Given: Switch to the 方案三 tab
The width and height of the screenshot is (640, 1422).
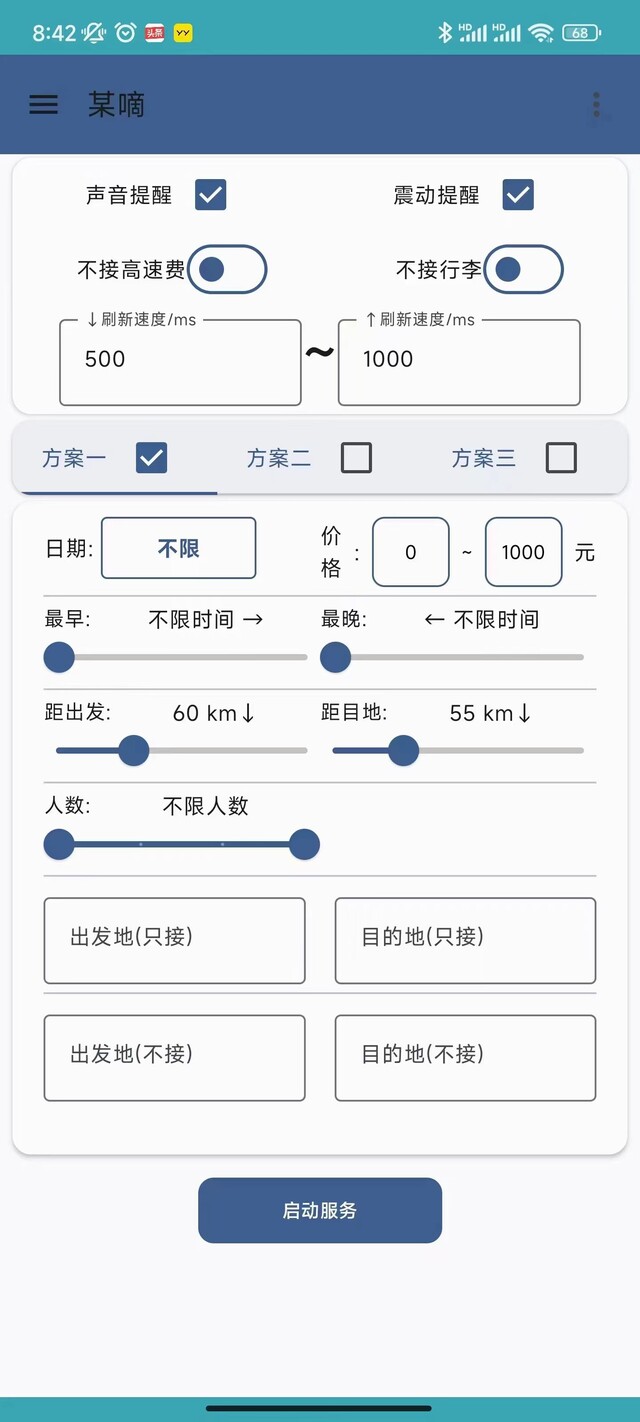Looking at the screenshot, I should tap(484, 459).
